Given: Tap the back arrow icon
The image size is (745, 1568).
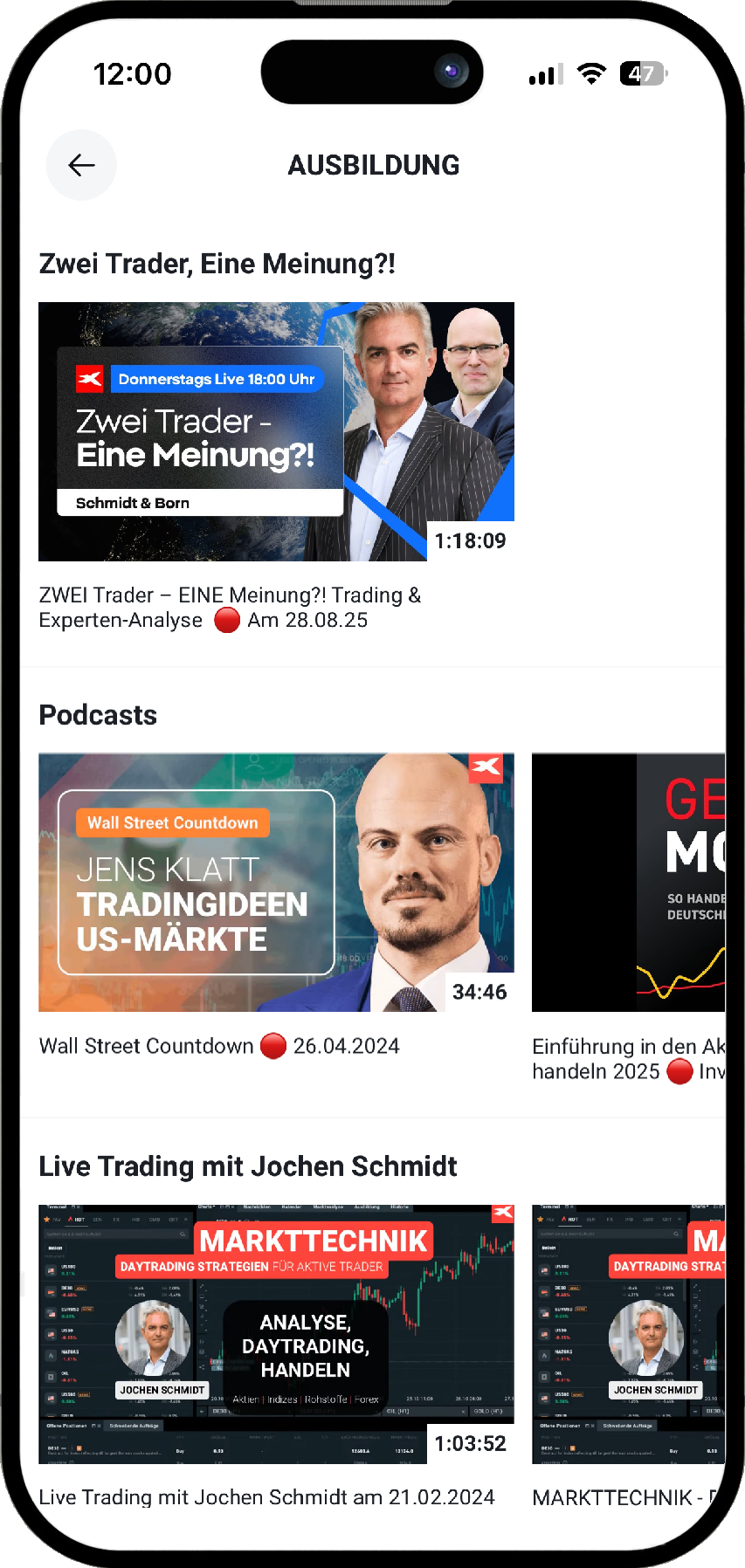Looking at the screenshot, I should coord(81,165).
